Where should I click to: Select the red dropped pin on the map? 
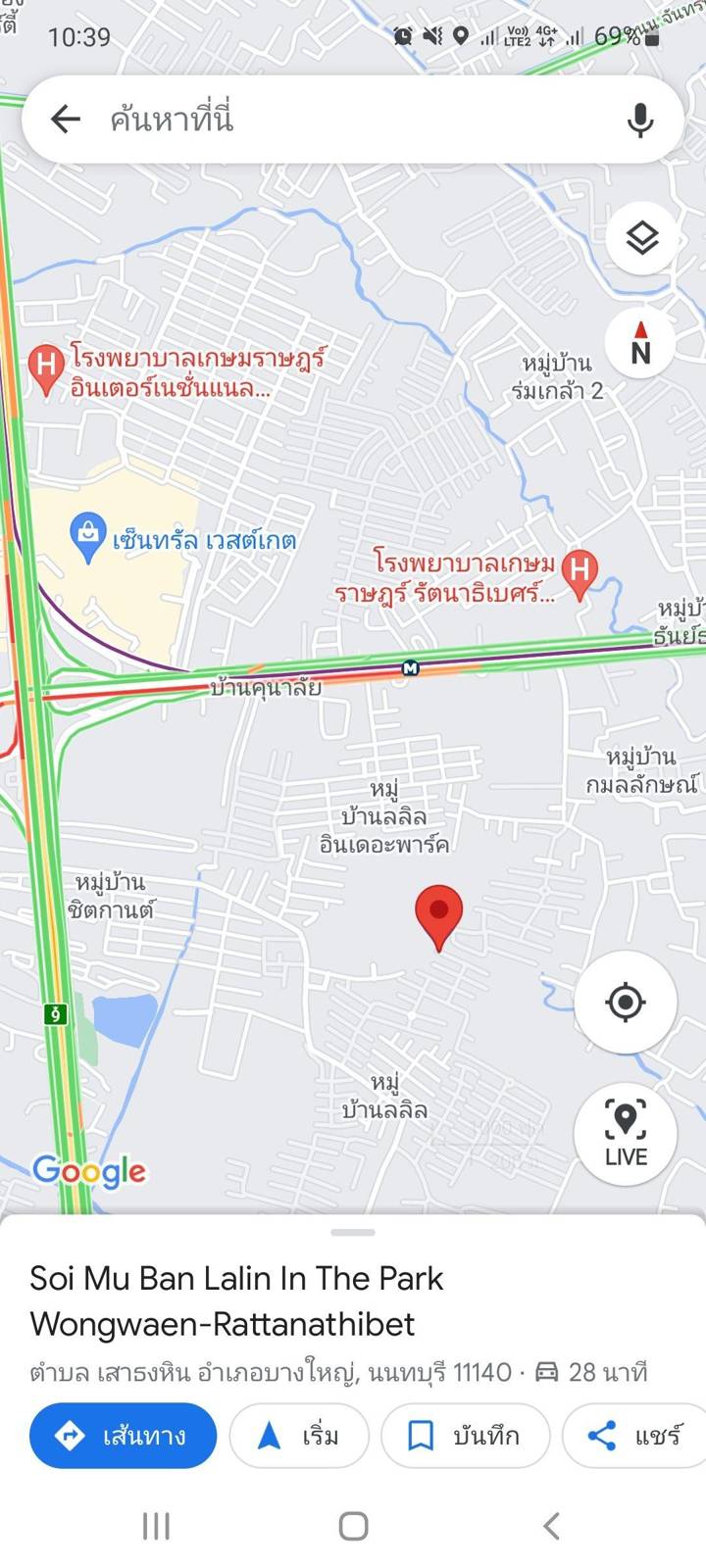coord(438,913)
